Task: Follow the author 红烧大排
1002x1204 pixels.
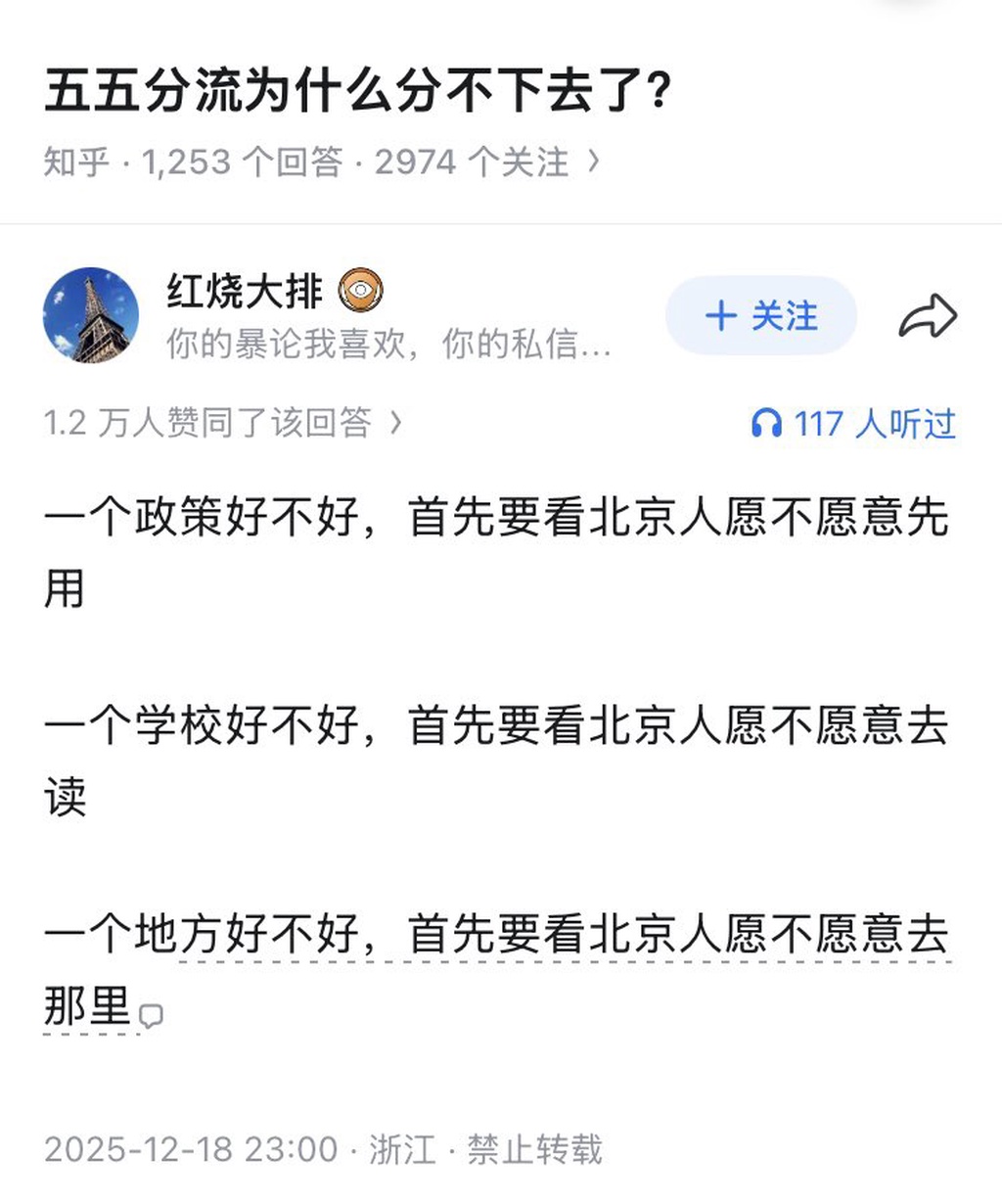Action: [x=760, y=316]
